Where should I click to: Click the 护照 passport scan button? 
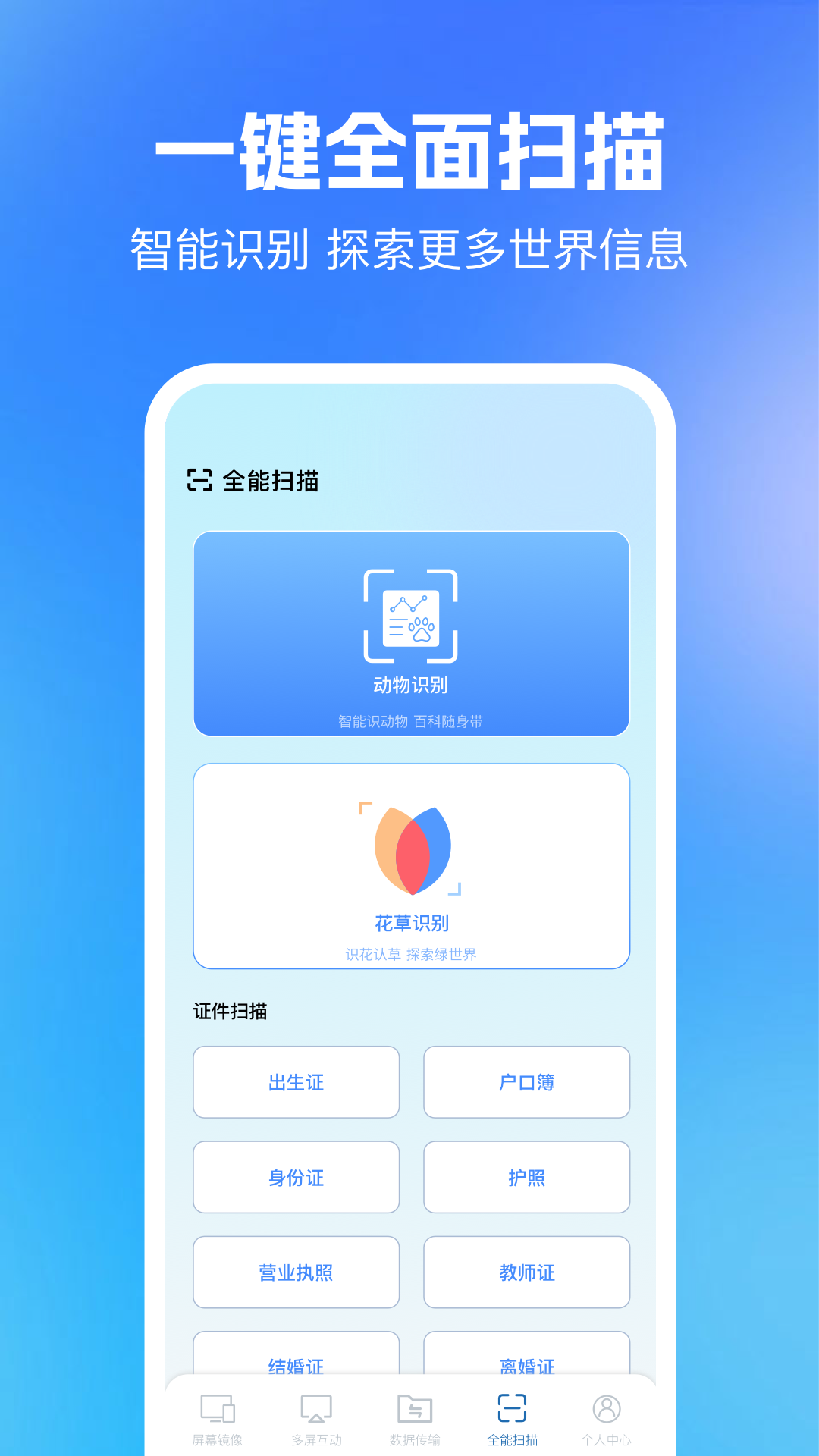(526, 1178)
